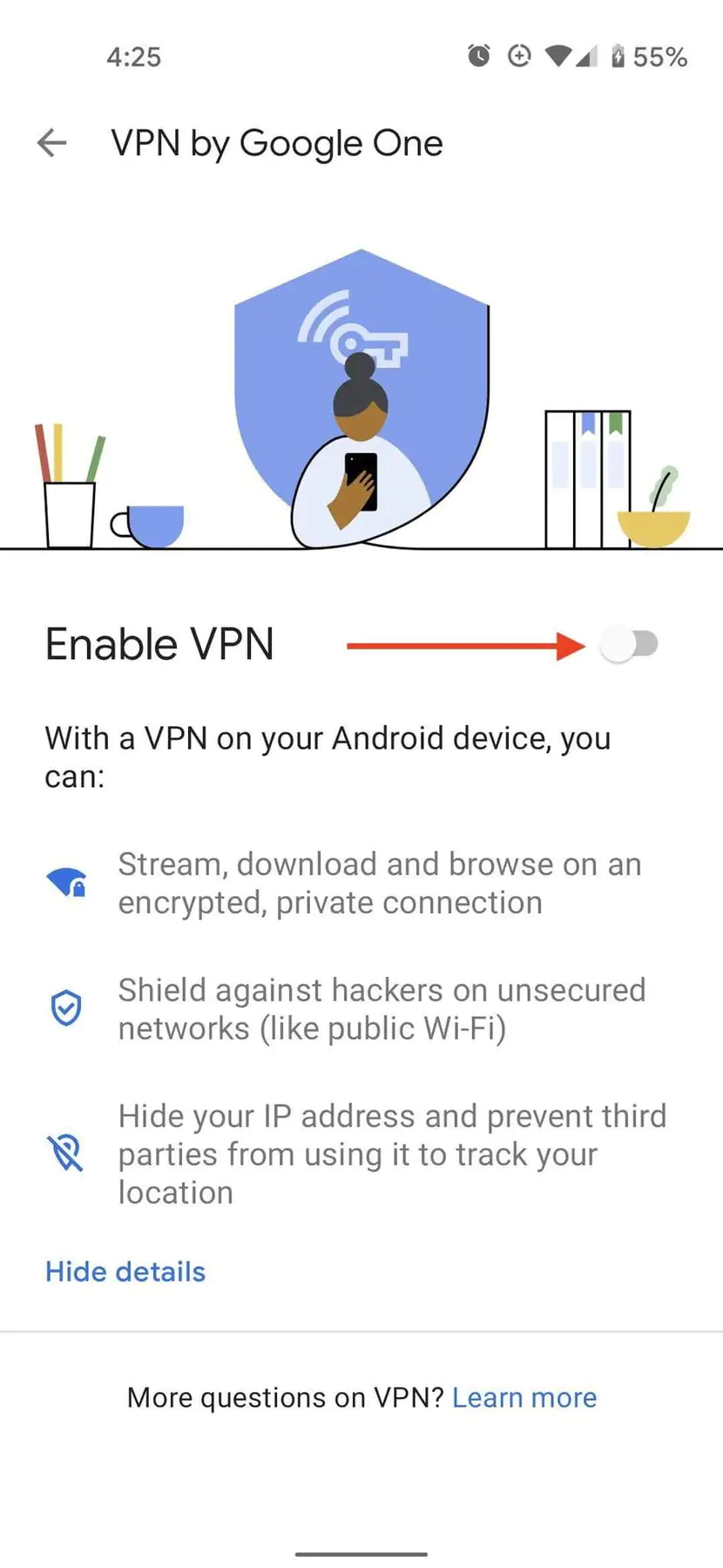Go back using the arrow
The width and height of the screenshot is (723, 1568).
52,143
